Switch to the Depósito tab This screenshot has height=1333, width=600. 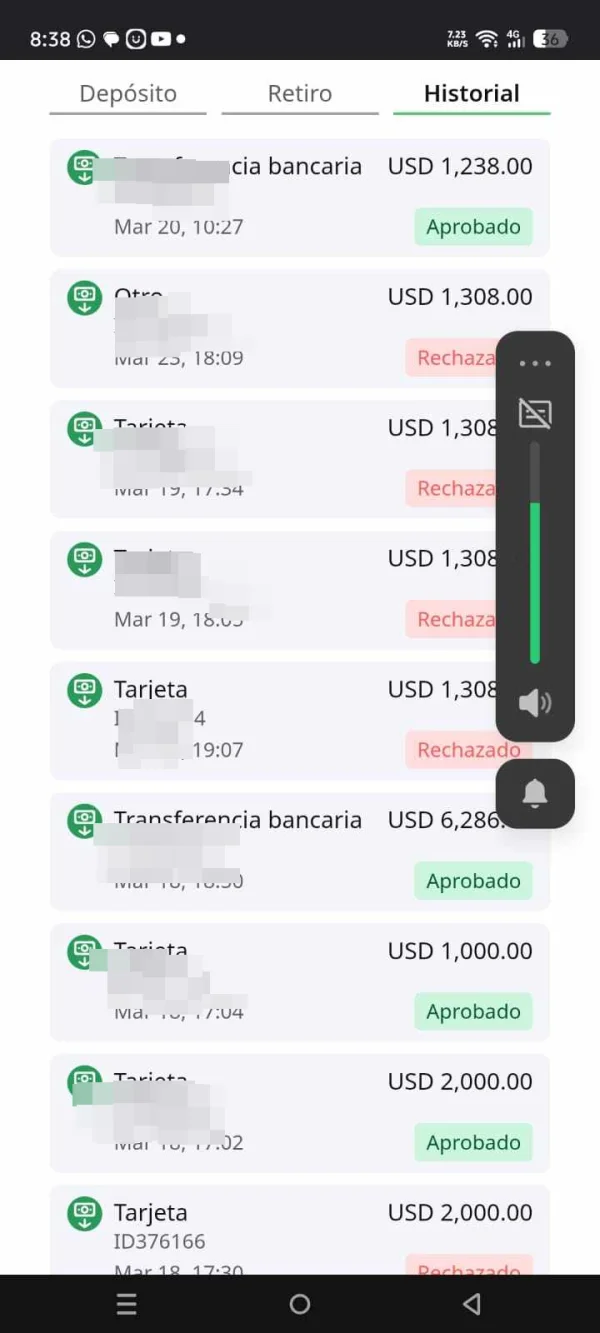[x=128, y=95]
